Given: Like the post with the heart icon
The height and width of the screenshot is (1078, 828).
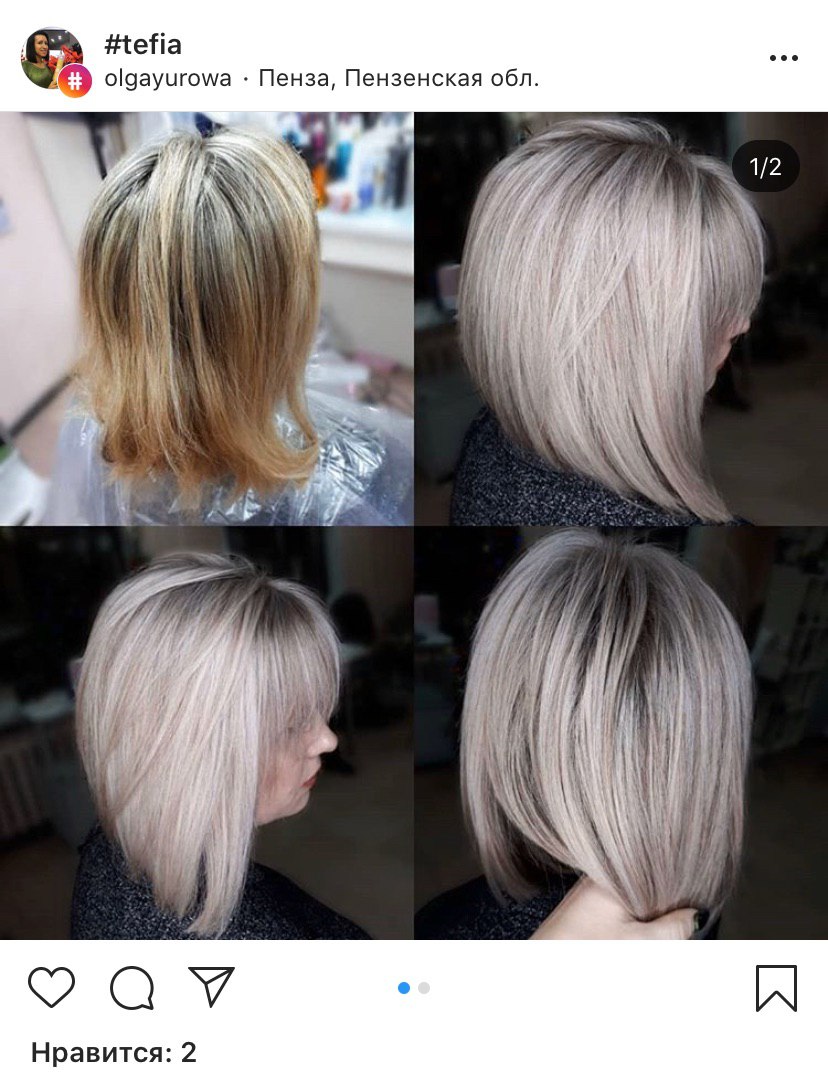Looking at the screenshot, I should (51, 988).
